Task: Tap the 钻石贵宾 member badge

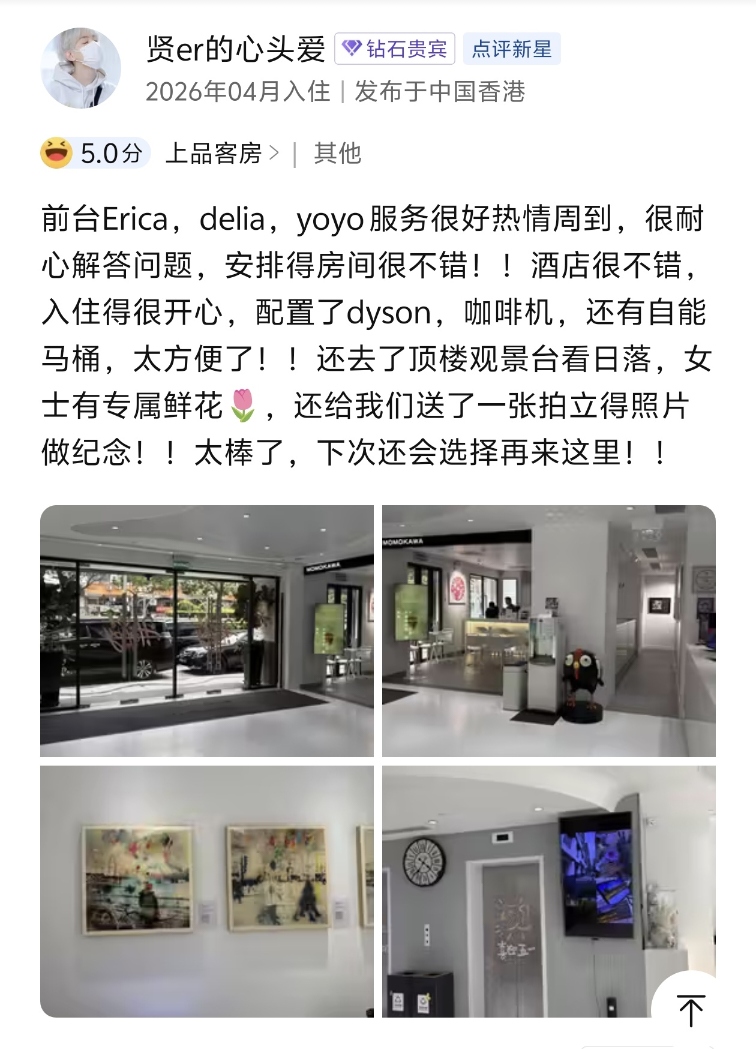Action: tap(395, 48)
